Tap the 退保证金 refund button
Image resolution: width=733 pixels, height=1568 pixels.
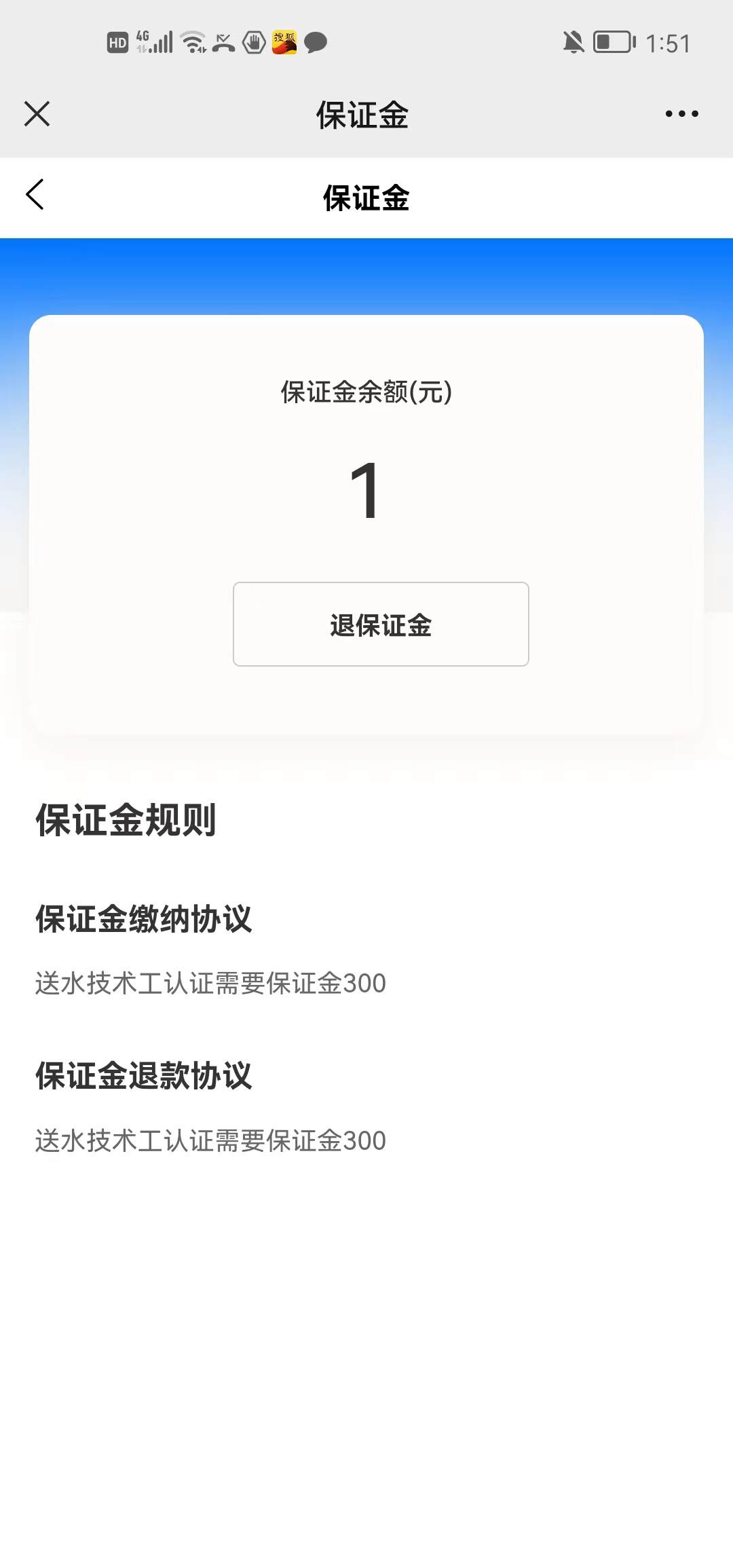[x=381, y=624]
